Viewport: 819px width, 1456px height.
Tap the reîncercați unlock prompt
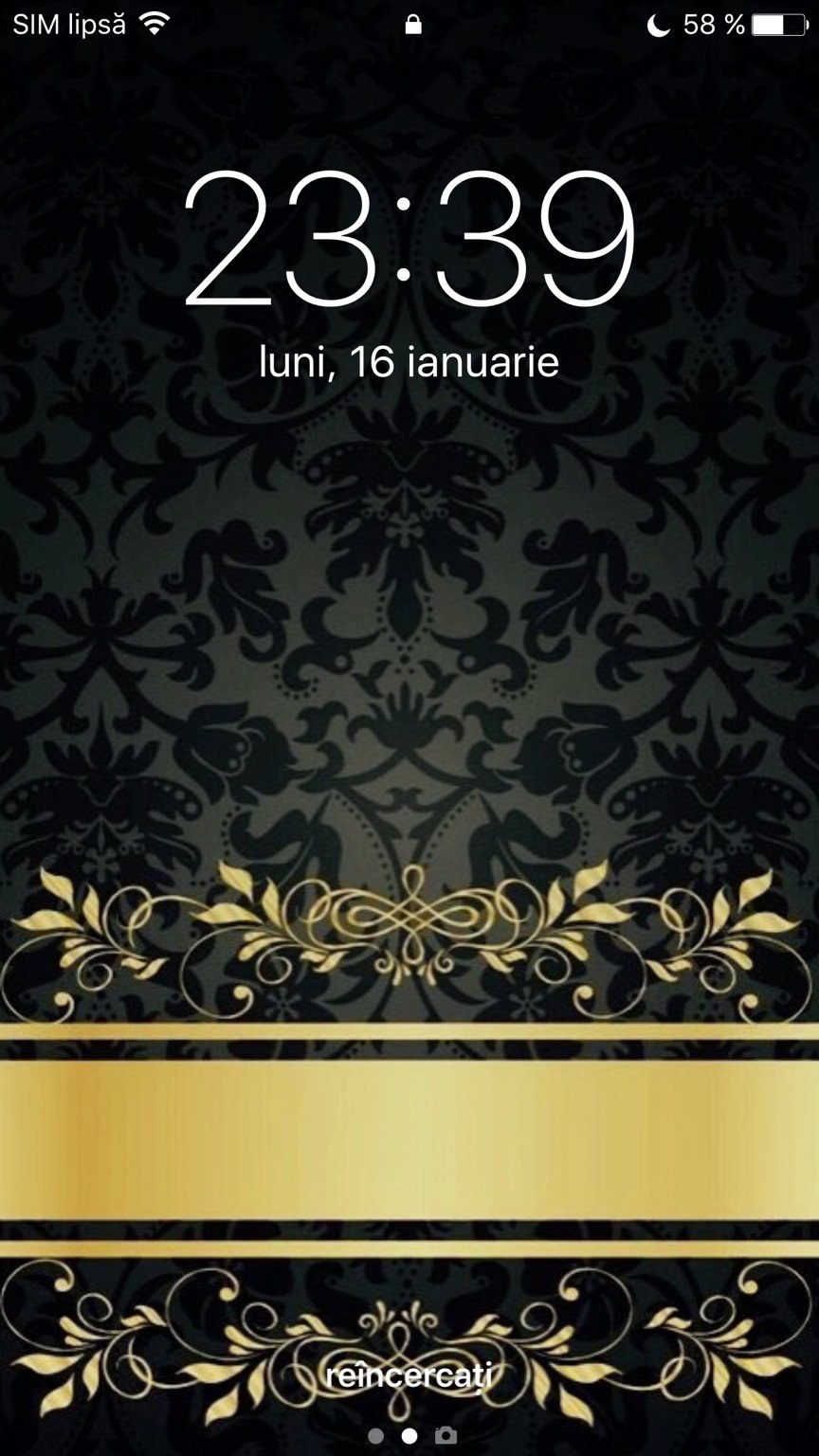pyautogui.click(x=409, y=1375)
